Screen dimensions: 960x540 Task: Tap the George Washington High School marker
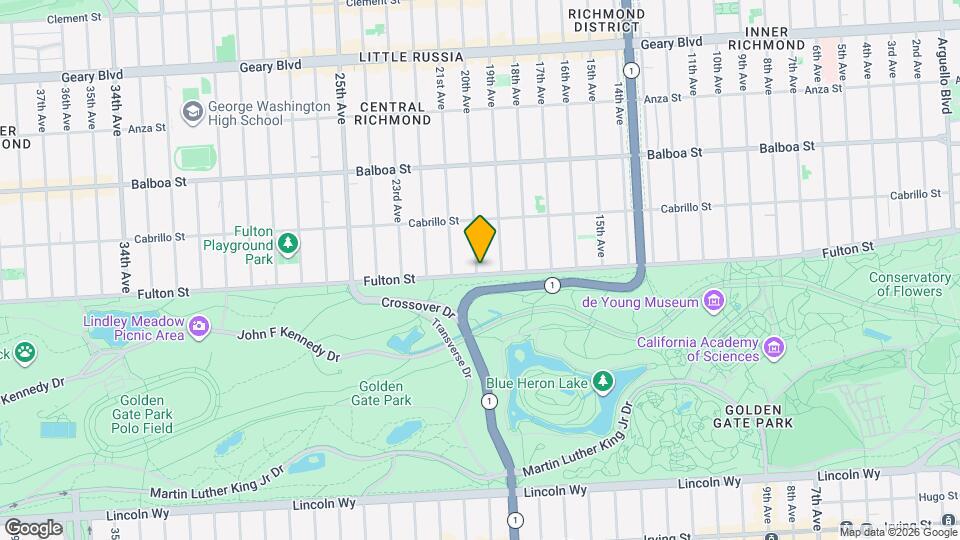coord(192,113)
